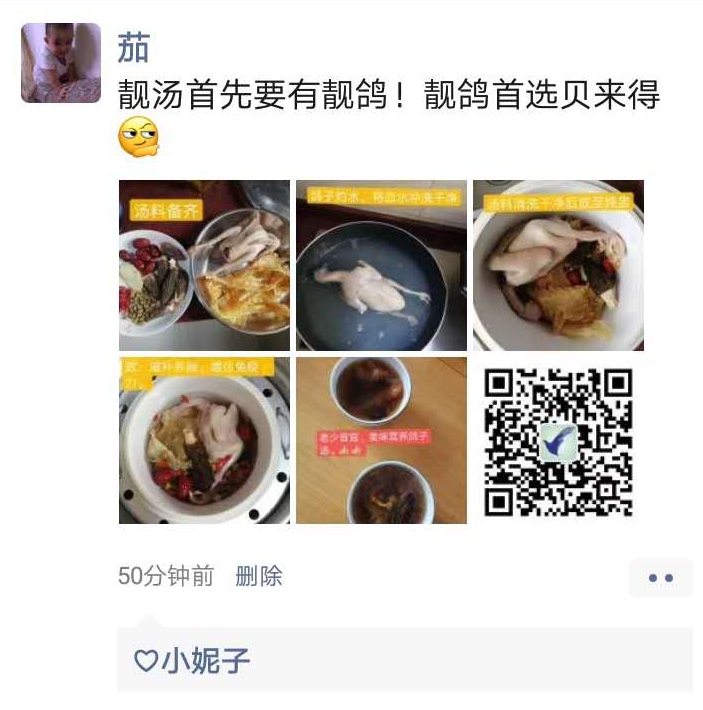703x710 pixels.
Task: View the two bowls of soup photo
Action: click(381, 441)
